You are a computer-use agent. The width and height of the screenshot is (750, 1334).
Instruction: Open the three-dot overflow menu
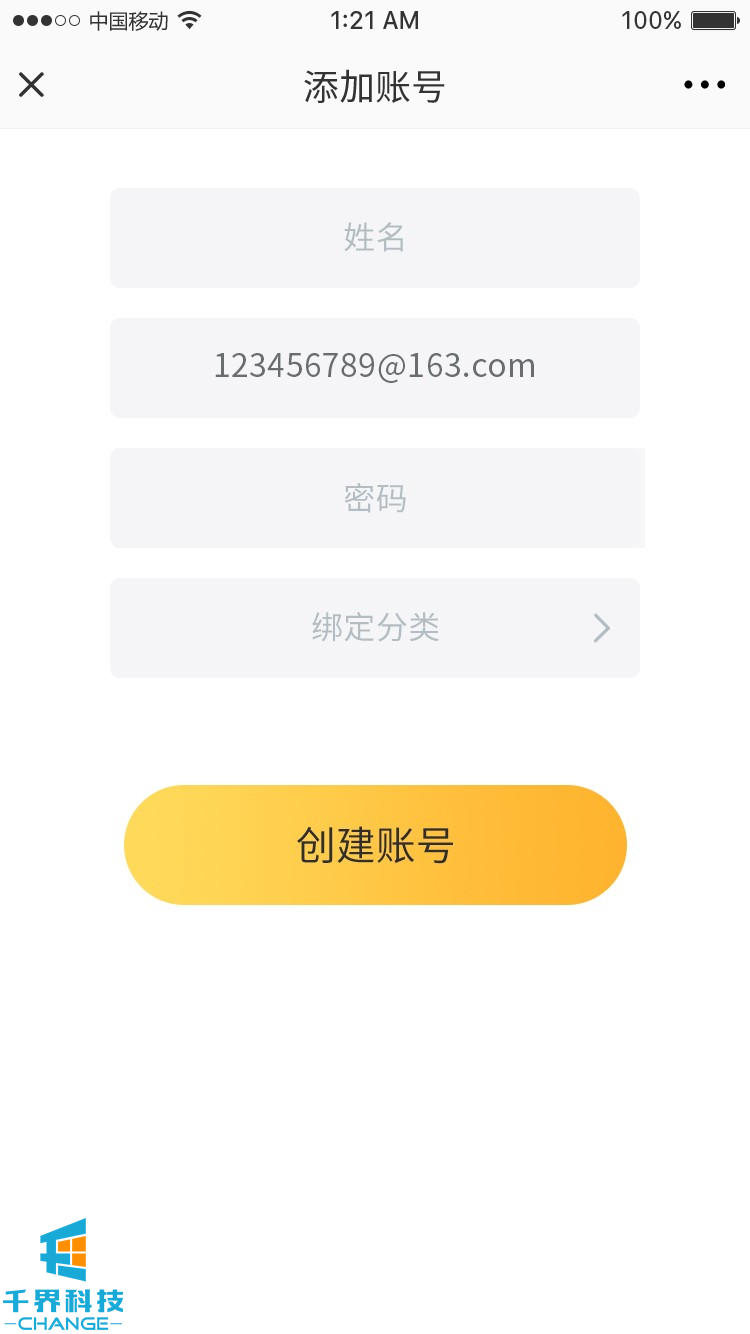point(704,85)
